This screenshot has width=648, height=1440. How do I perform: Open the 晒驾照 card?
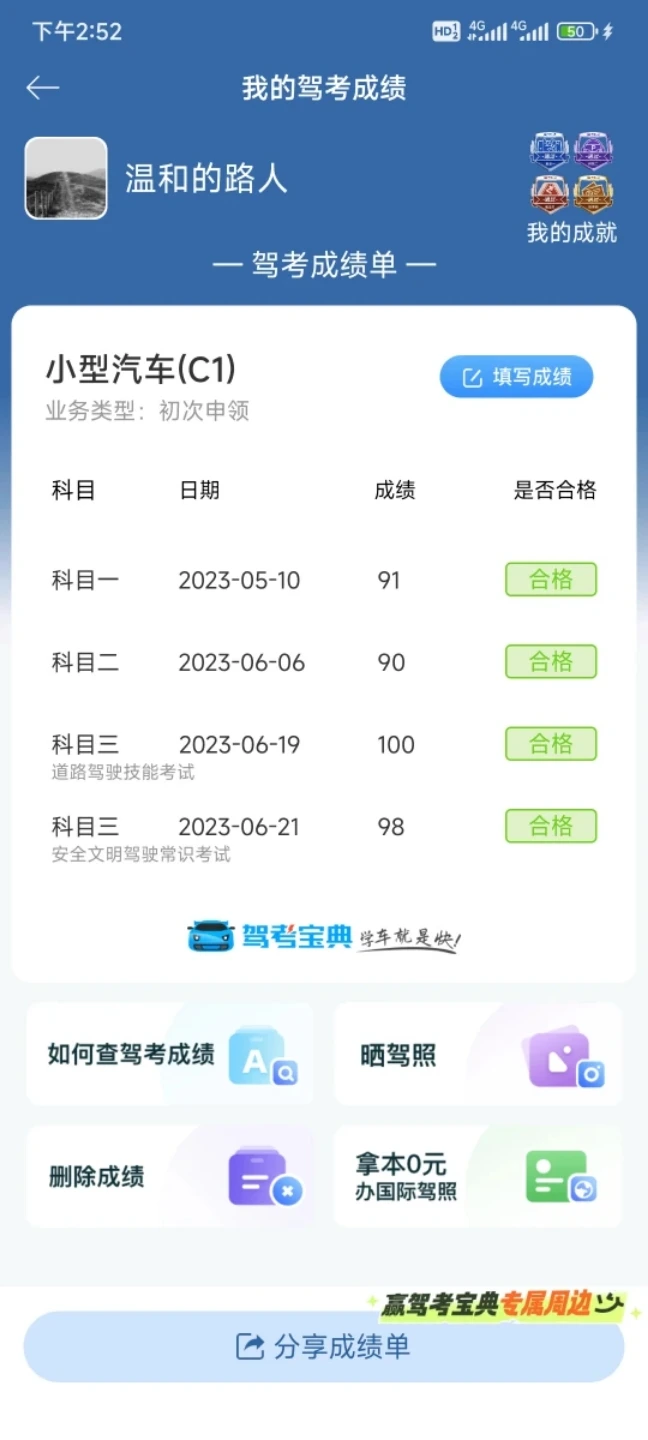tap(477, 1054)
